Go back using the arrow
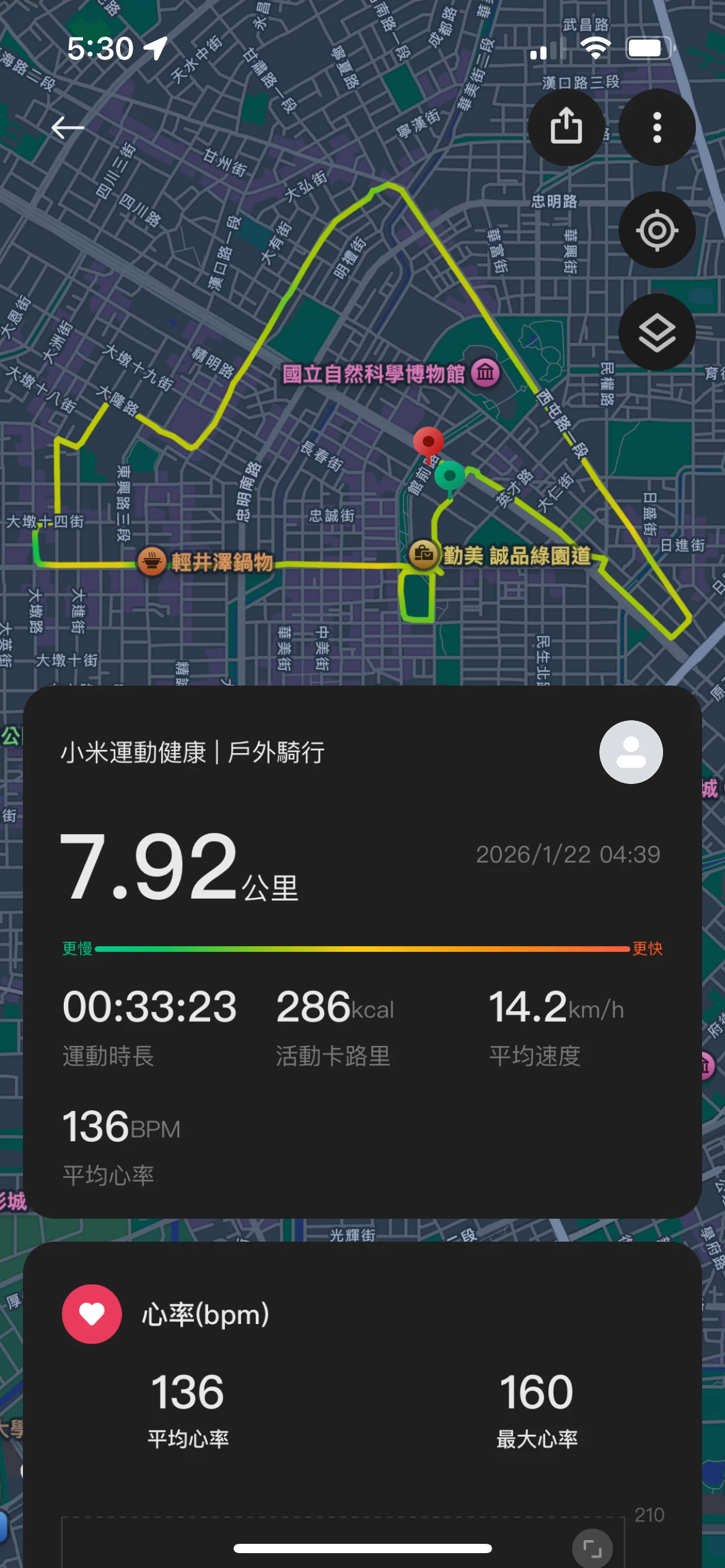725x1568 pixels. pyautogui.click(x=68, y=128)
